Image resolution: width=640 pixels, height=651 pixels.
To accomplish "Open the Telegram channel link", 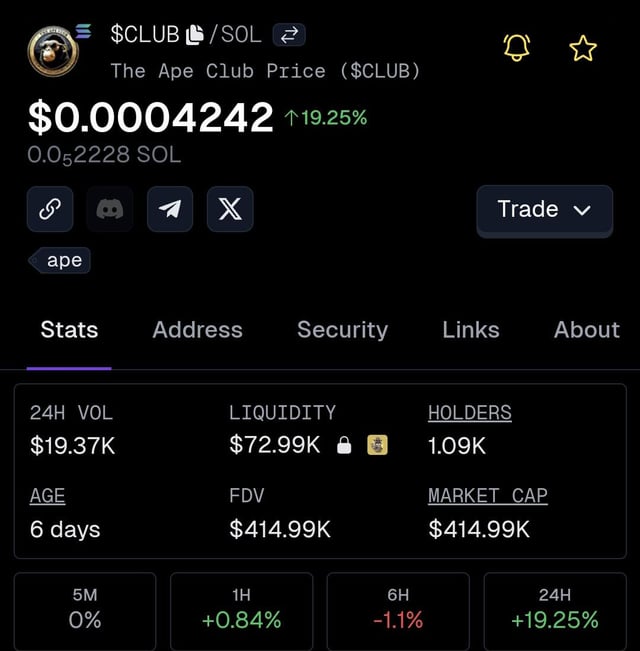I will 170,209.
